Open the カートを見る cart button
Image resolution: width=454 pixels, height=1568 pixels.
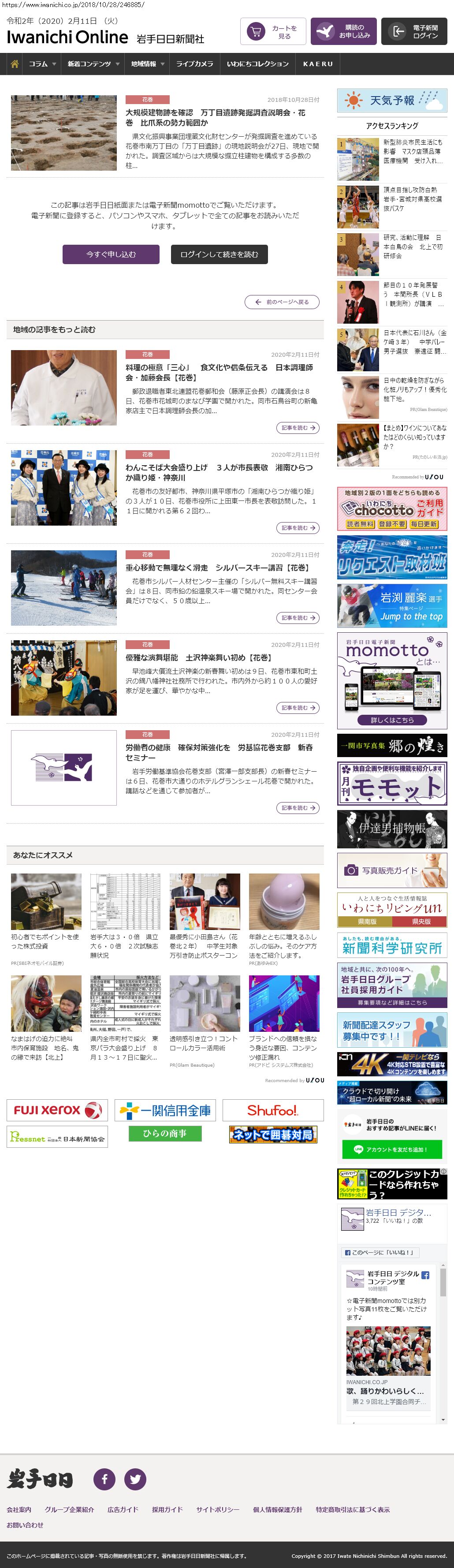273,32
